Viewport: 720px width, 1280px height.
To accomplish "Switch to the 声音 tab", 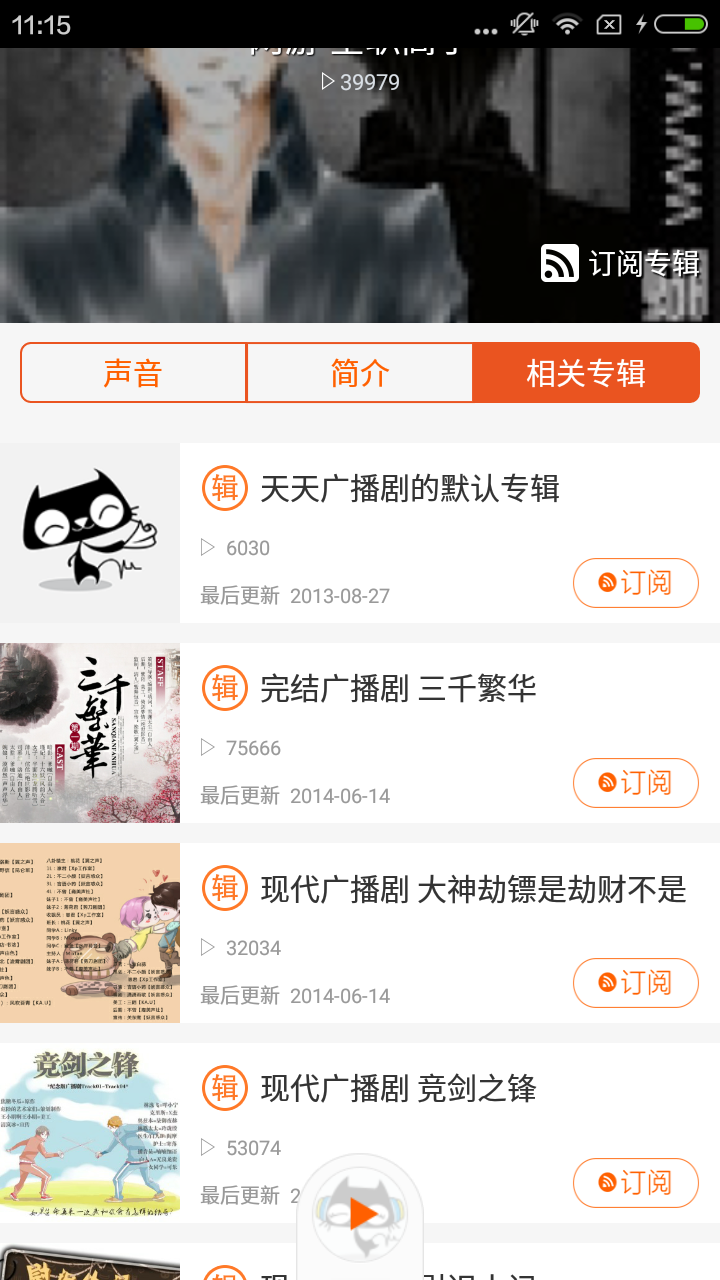I will [x=133, y=373].
